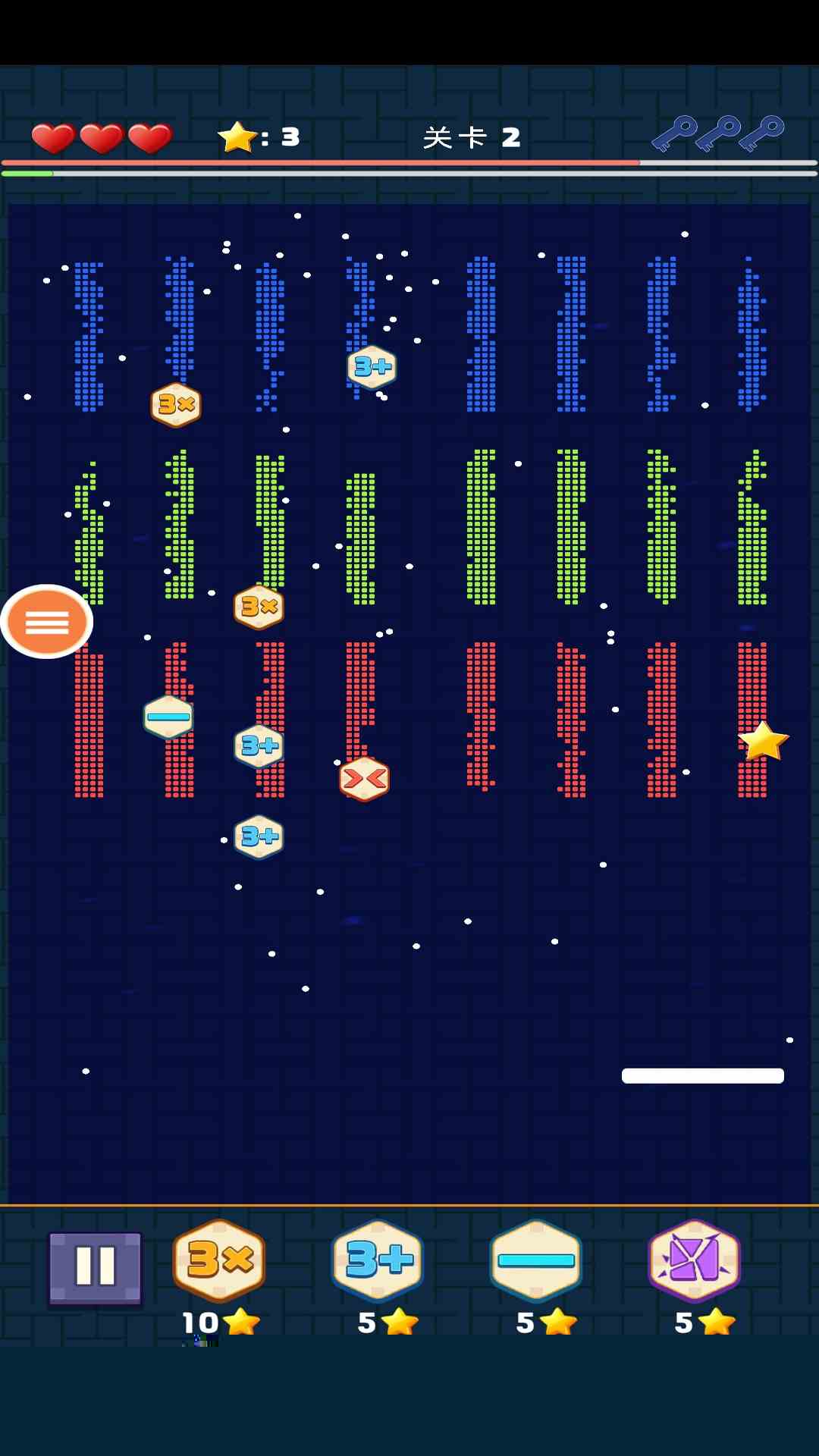This screenshot has width=819, height=1456.
Task: Buy the purple brick-breaker power-up
Action: 694,1261
